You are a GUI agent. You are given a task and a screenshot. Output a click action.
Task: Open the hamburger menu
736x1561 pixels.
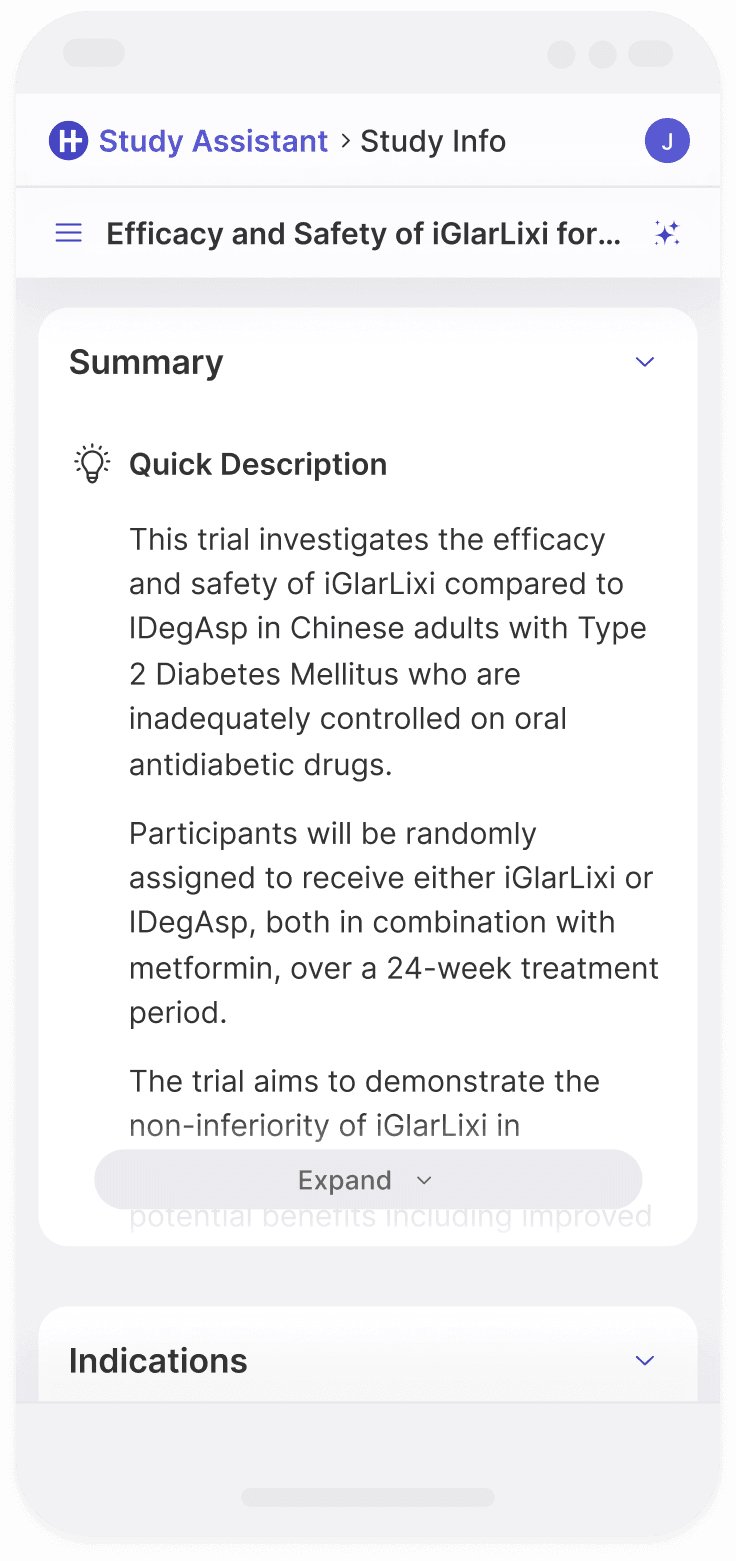click(68, 234)
